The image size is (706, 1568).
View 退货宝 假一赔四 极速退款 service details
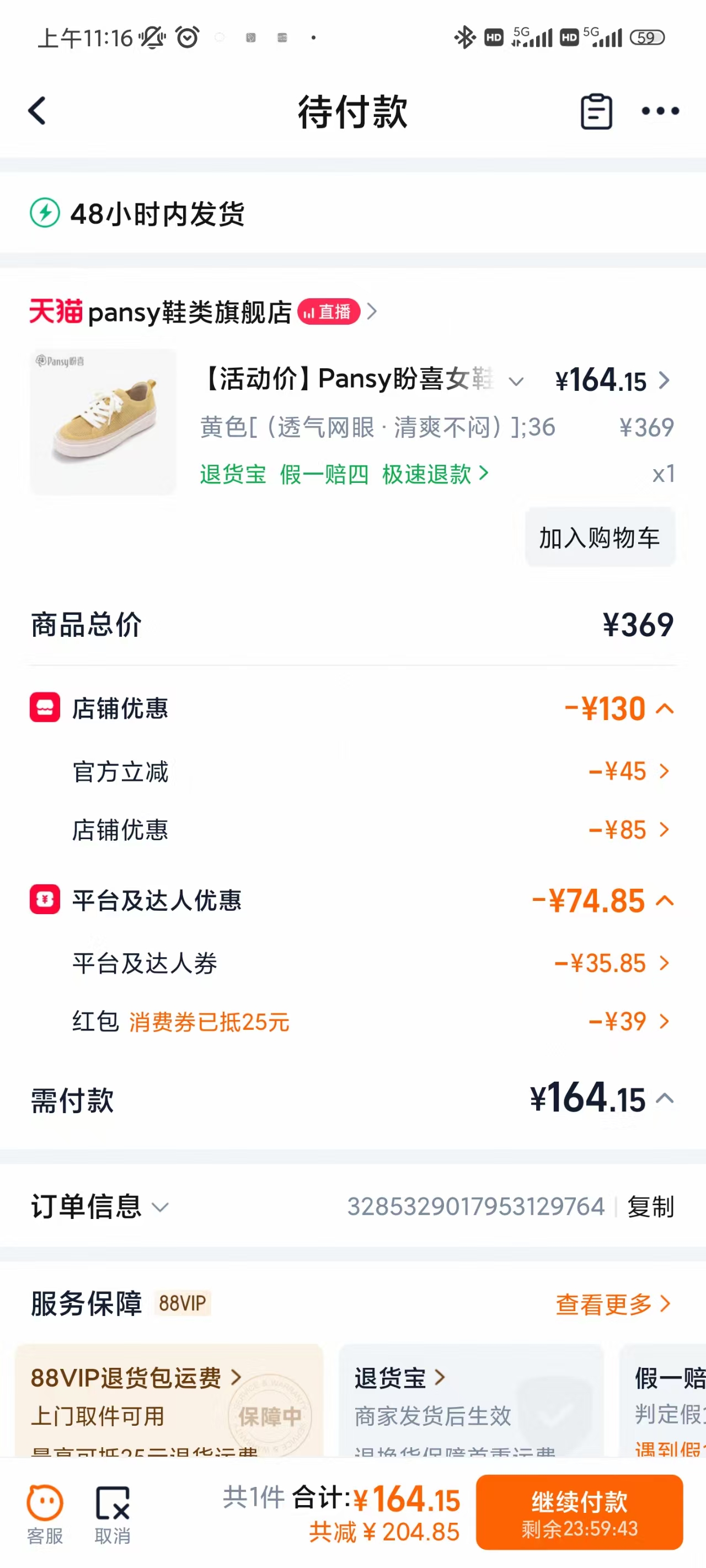pos(344,474)
